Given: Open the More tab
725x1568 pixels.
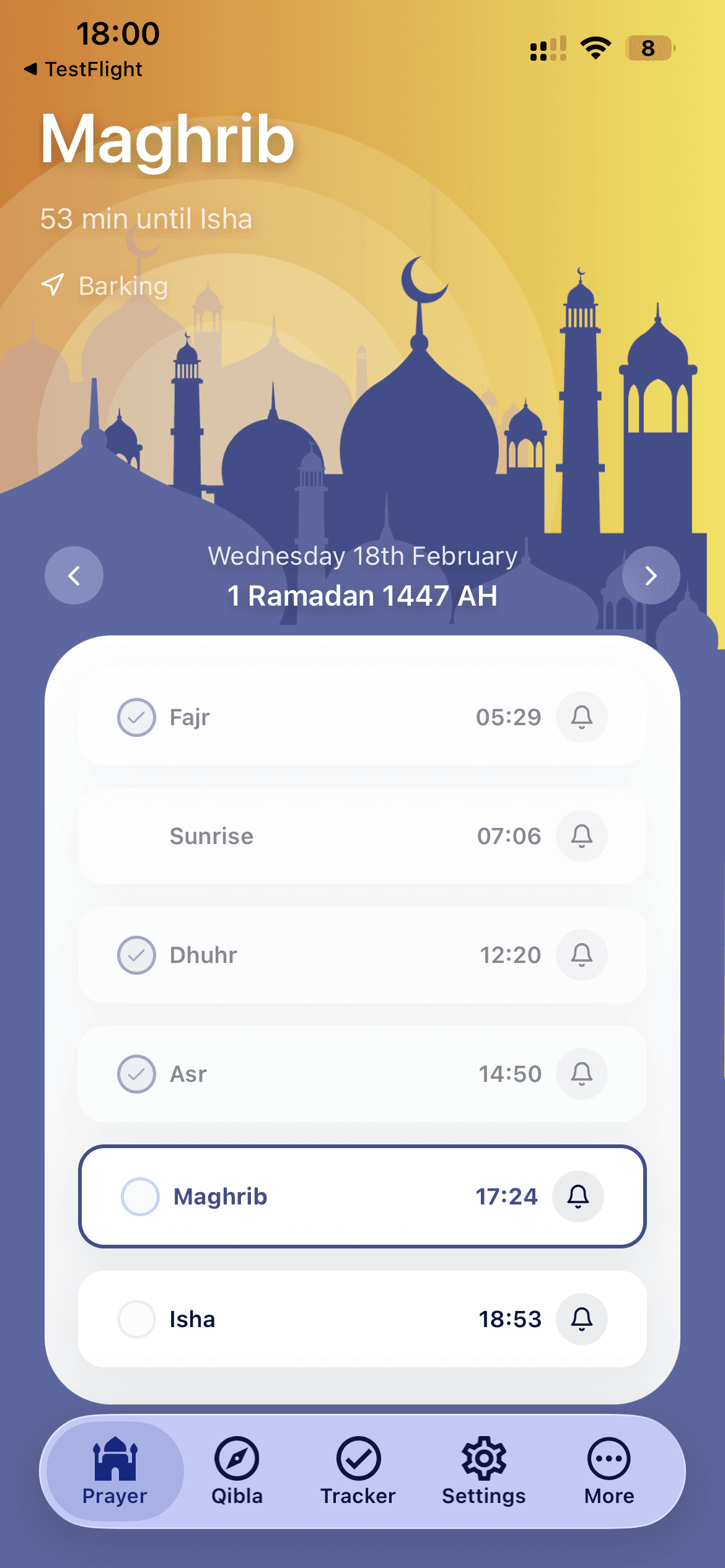Looking at the screenshot, I should pyautogui.click(x=609, y=1471).
